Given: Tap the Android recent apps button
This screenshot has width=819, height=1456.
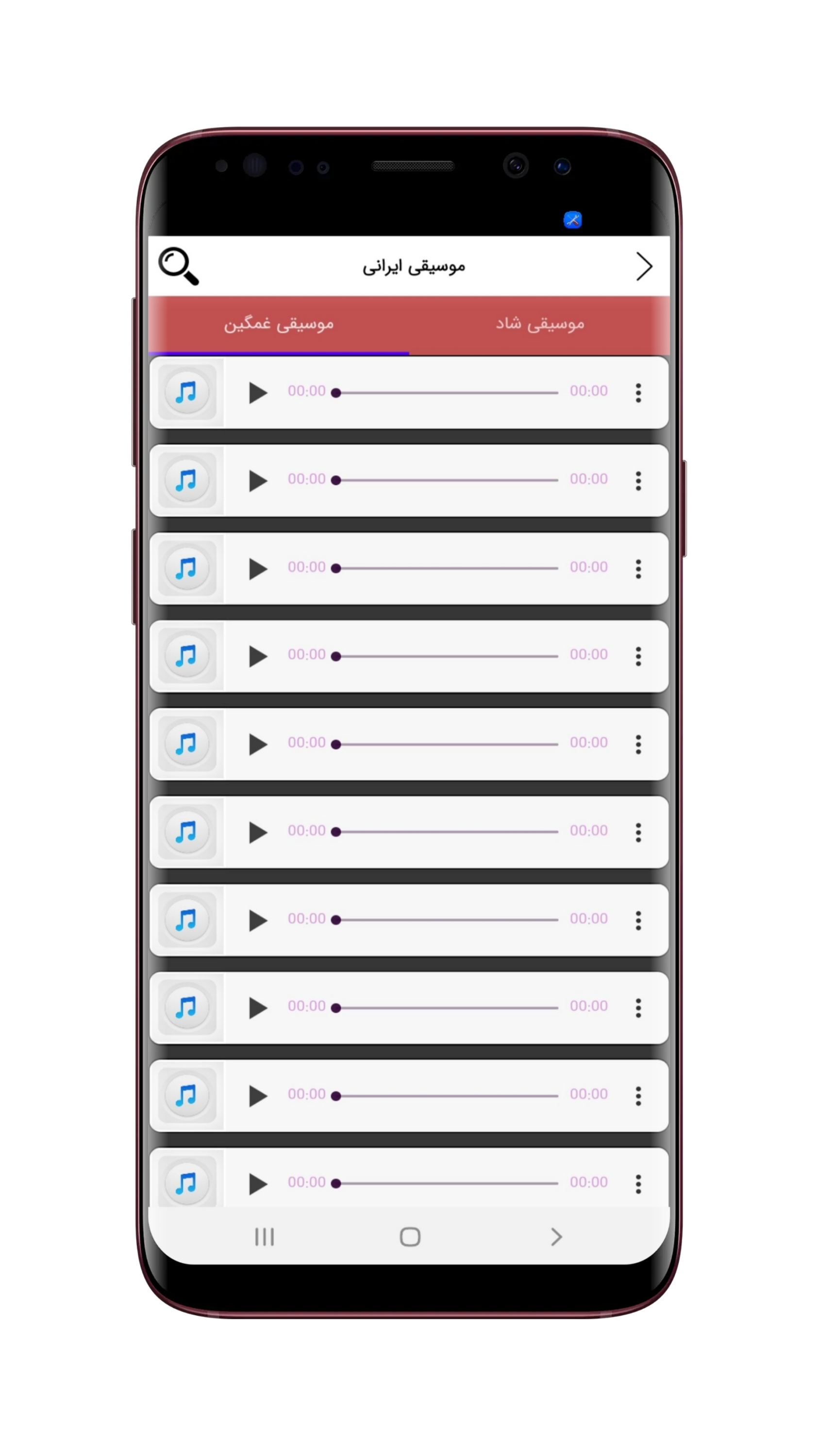Looking at the screenshot, I should point(265,1237).
